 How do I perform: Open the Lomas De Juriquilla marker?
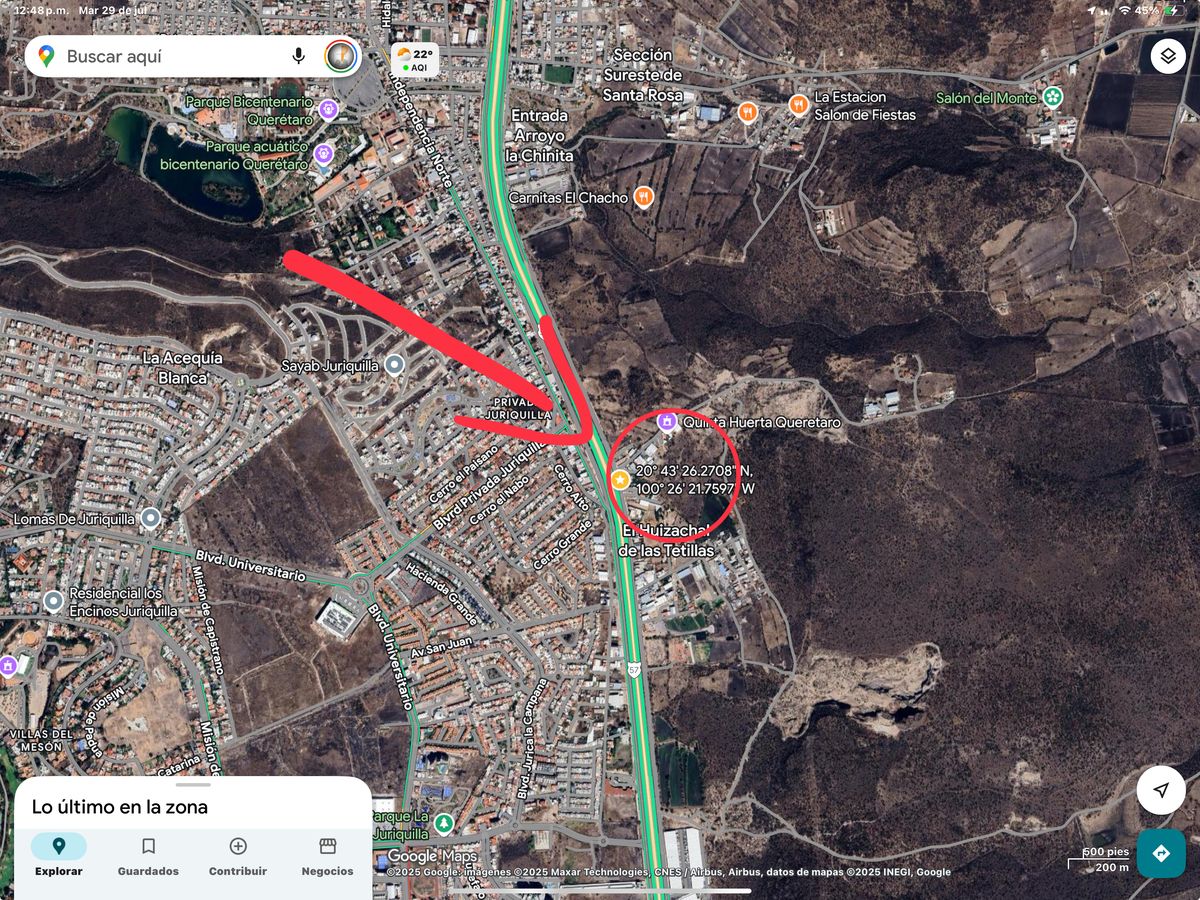(150, 518)
